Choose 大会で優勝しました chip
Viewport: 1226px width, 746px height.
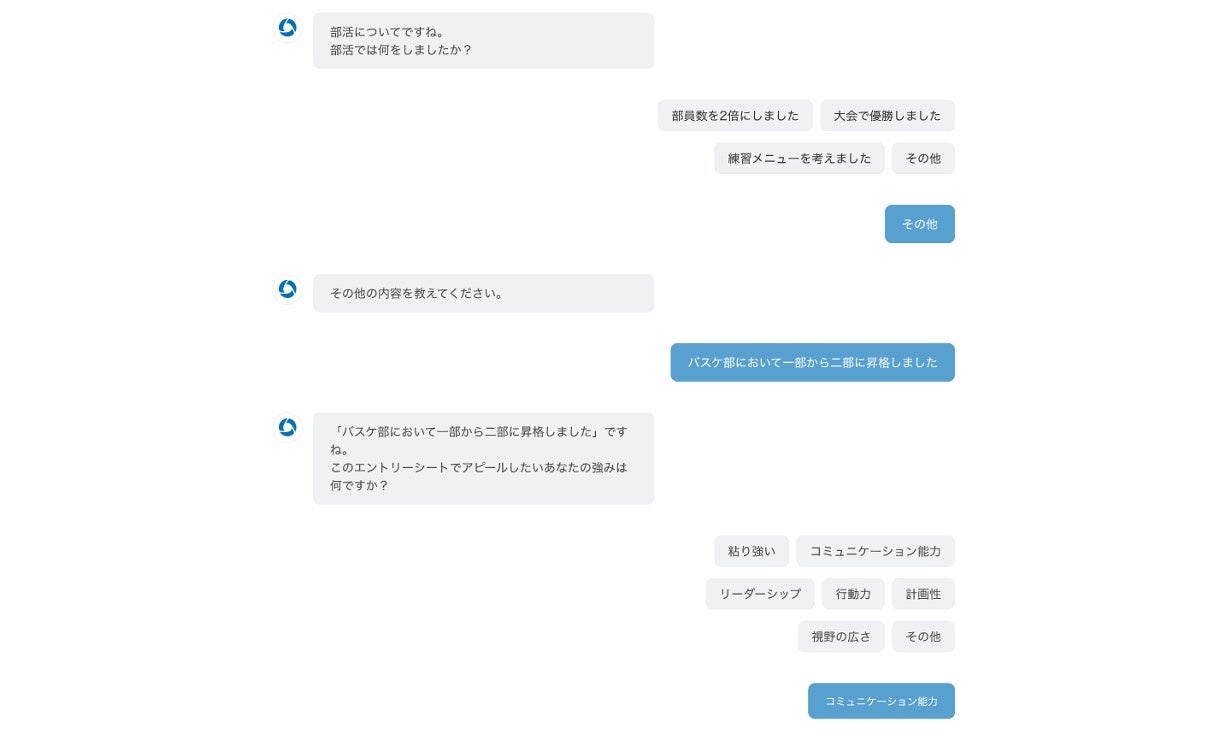(x=887, y=115)
